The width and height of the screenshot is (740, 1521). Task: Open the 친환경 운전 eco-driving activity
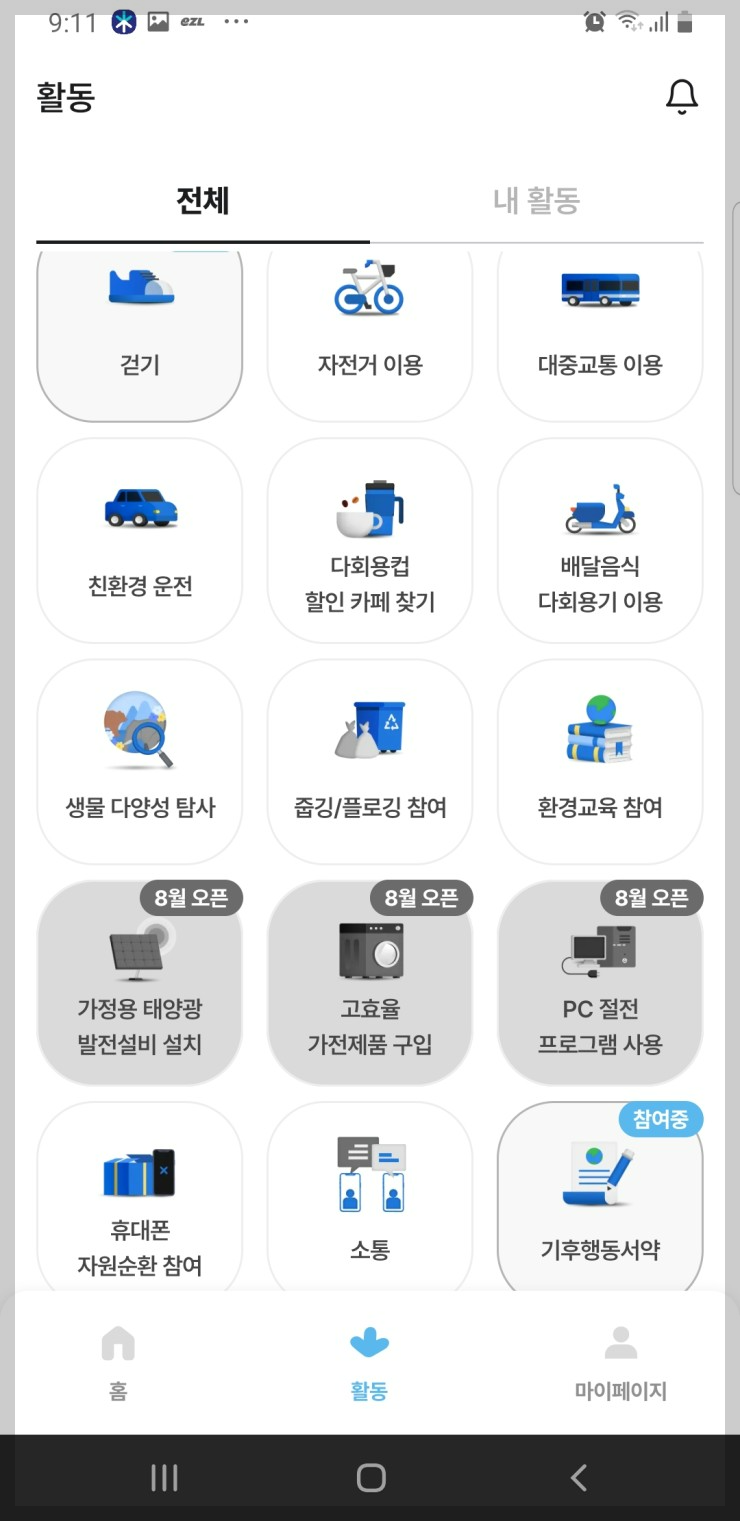click(x=138, y=540)
